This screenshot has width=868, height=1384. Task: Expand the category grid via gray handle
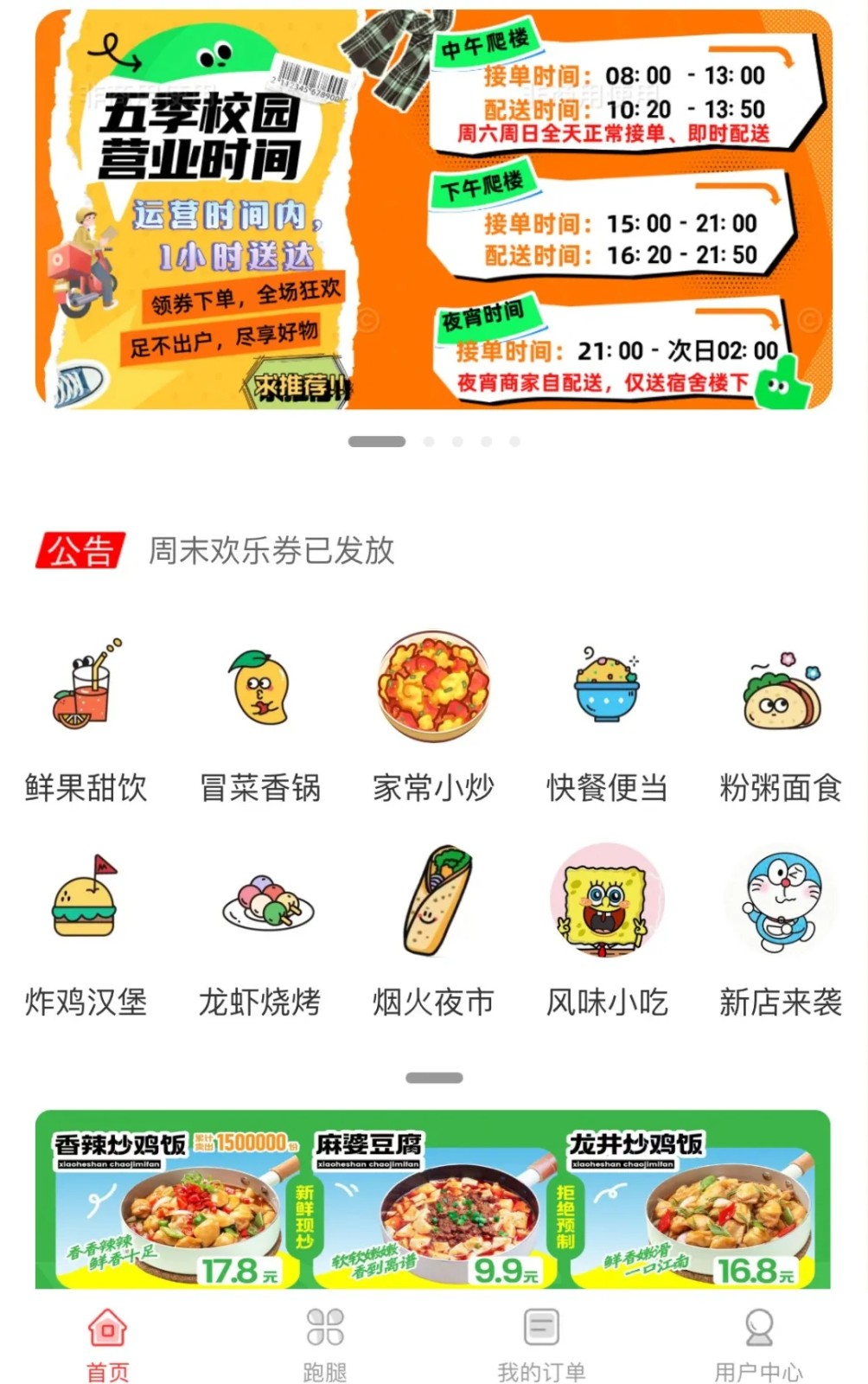tap(434, 1078)
